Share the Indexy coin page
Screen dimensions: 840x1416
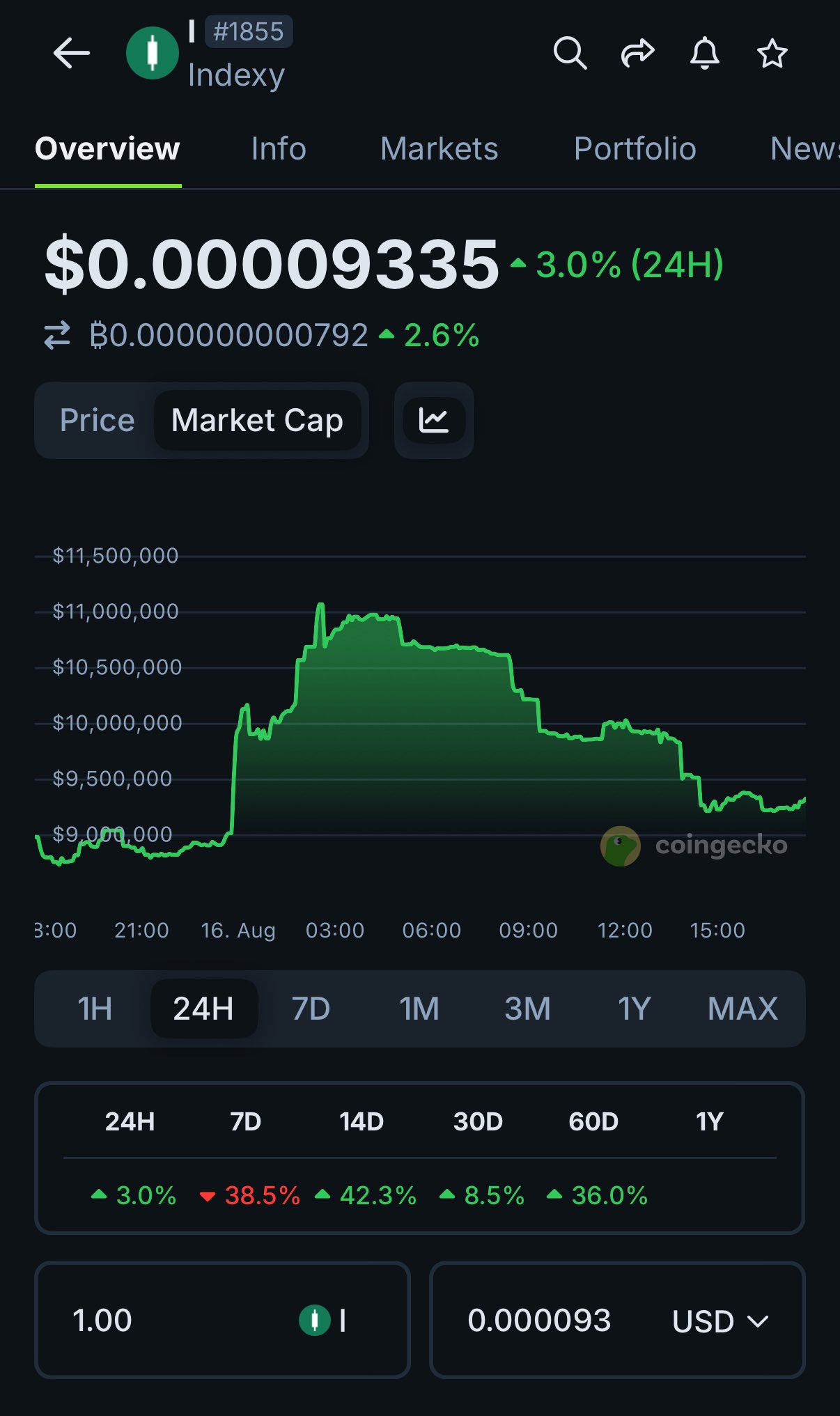(637, 54)
